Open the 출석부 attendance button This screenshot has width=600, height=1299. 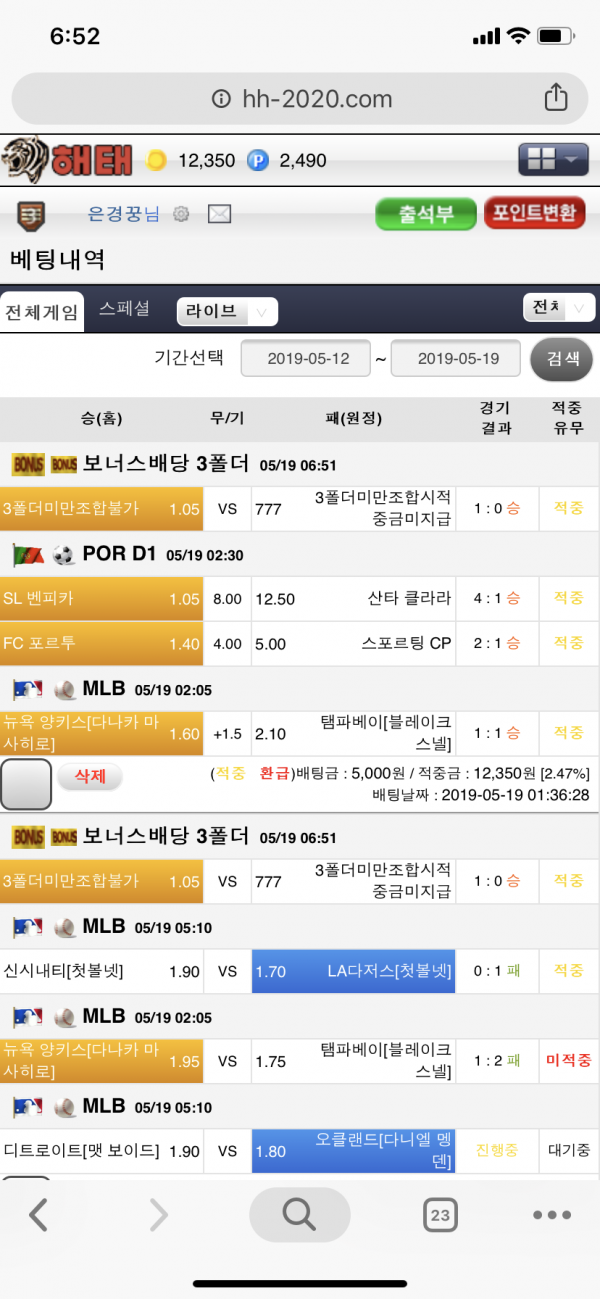tap(426, 213)
